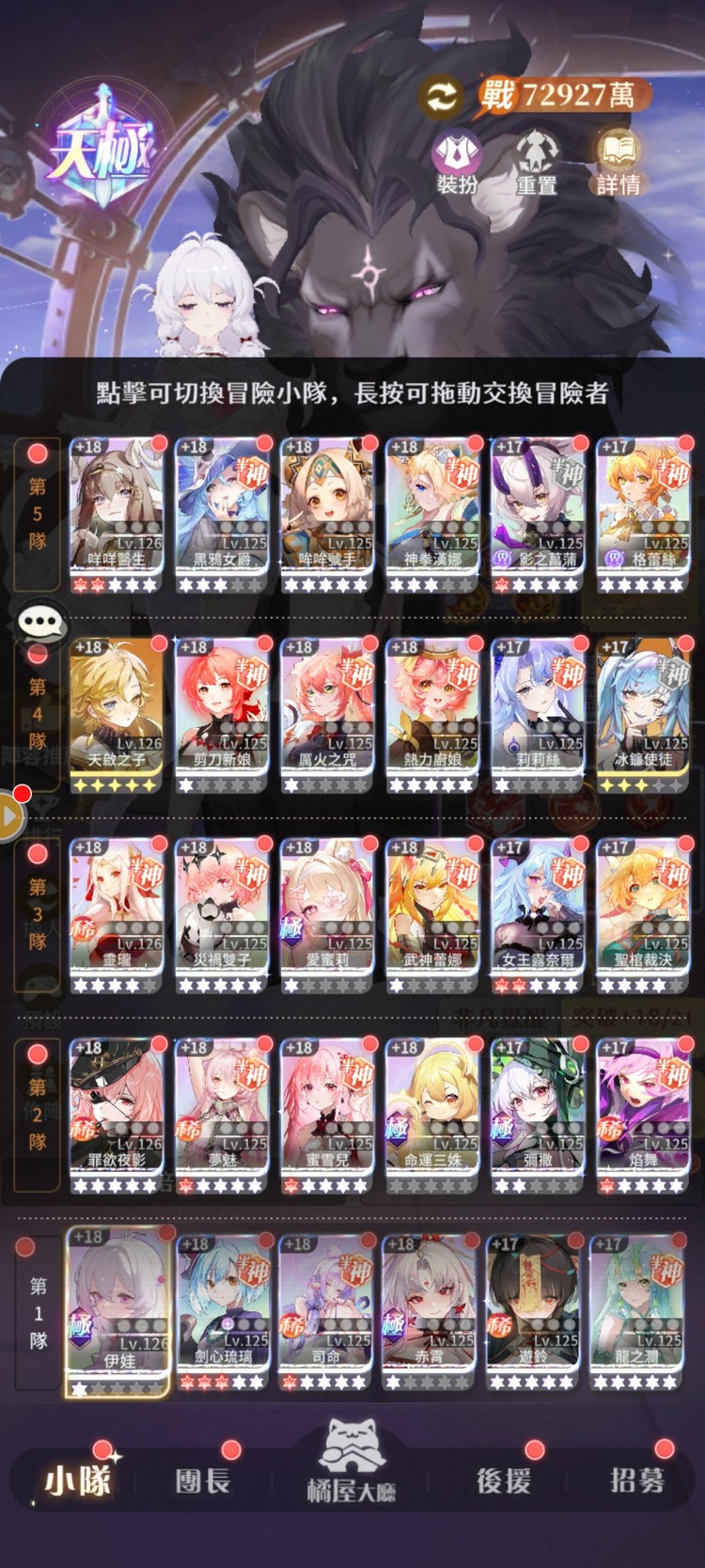This screenshot has height=1568, width=705.
Task: Tap hero card 愛蜜莉
Action: [x=327, y=912]
